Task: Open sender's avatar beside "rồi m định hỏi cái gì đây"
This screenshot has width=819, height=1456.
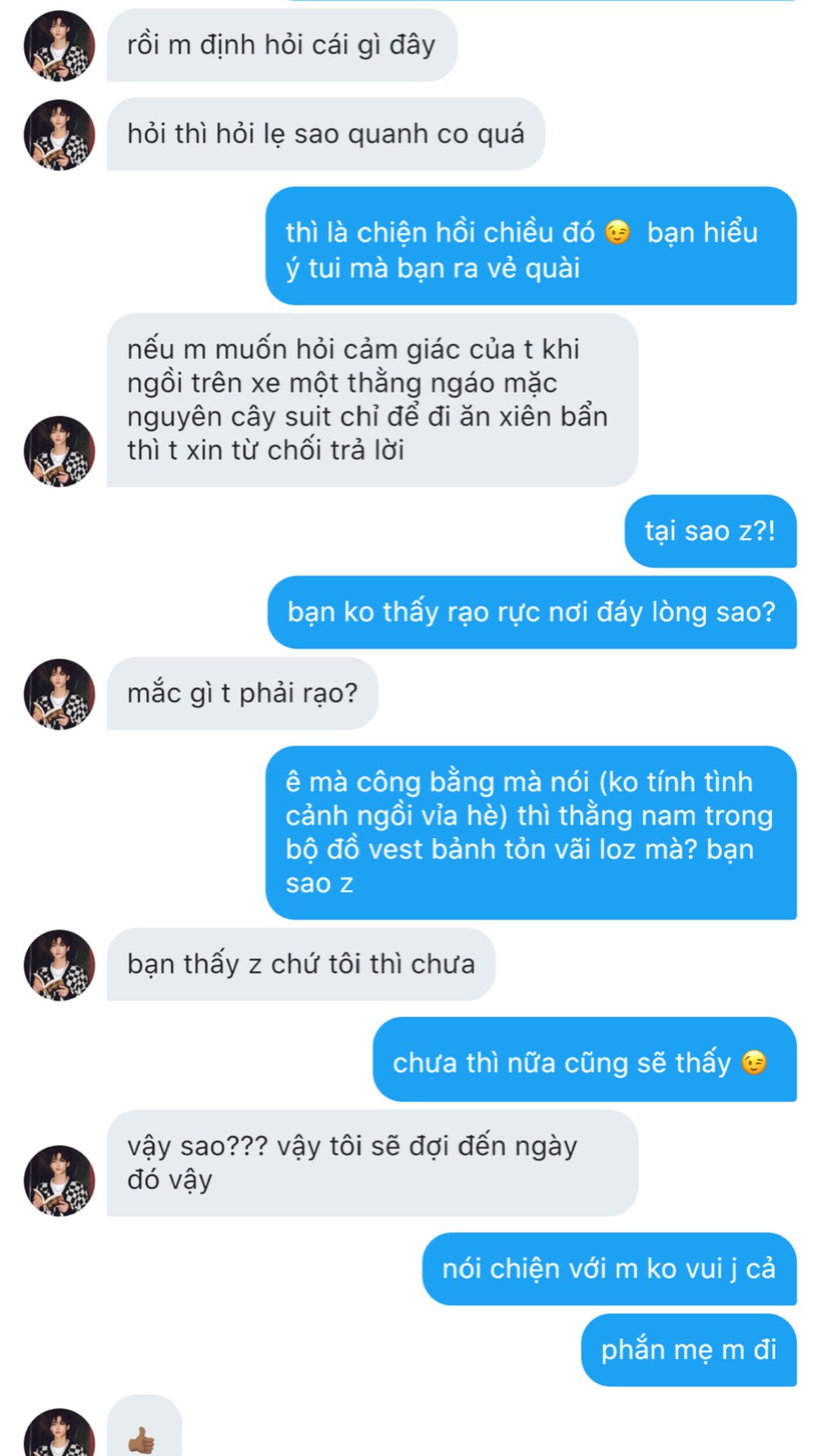Action: pos(59,45)
